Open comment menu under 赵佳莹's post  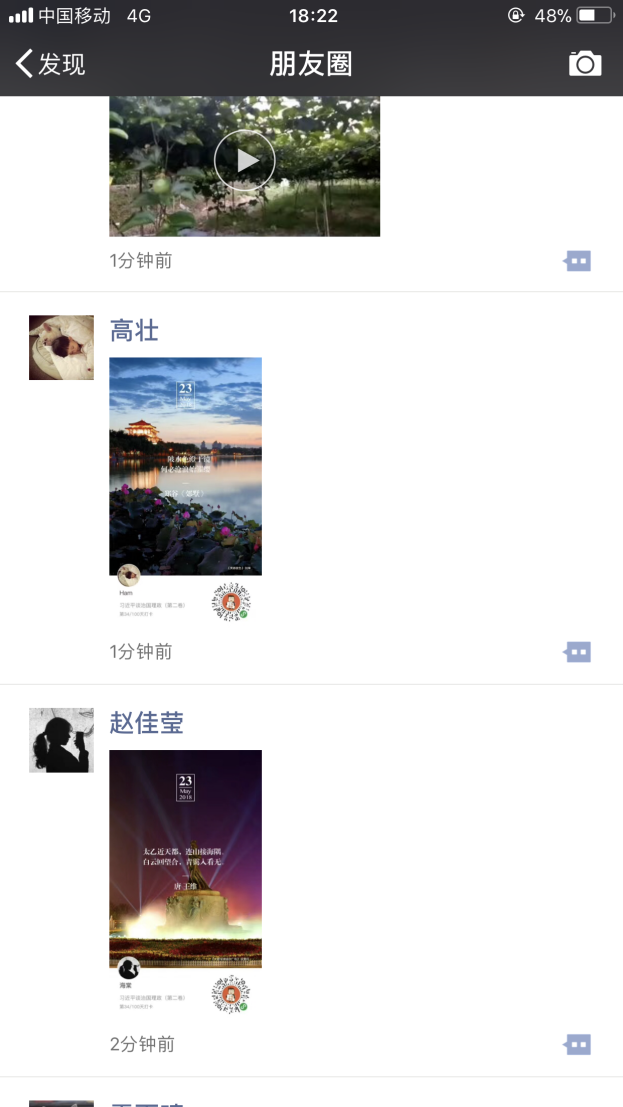tap(578, 1045)
